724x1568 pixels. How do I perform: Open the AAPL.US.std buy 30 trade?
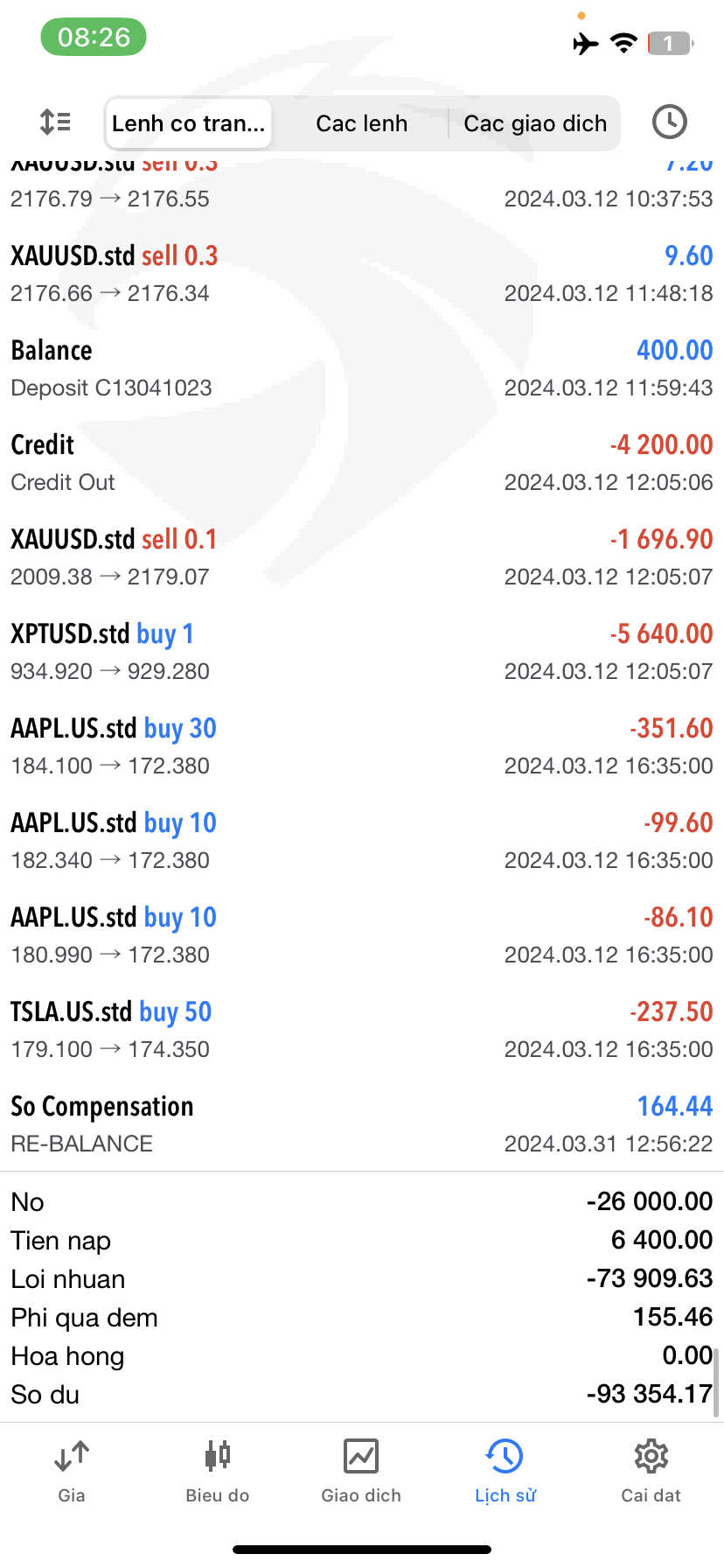click(x=362, y=745)
